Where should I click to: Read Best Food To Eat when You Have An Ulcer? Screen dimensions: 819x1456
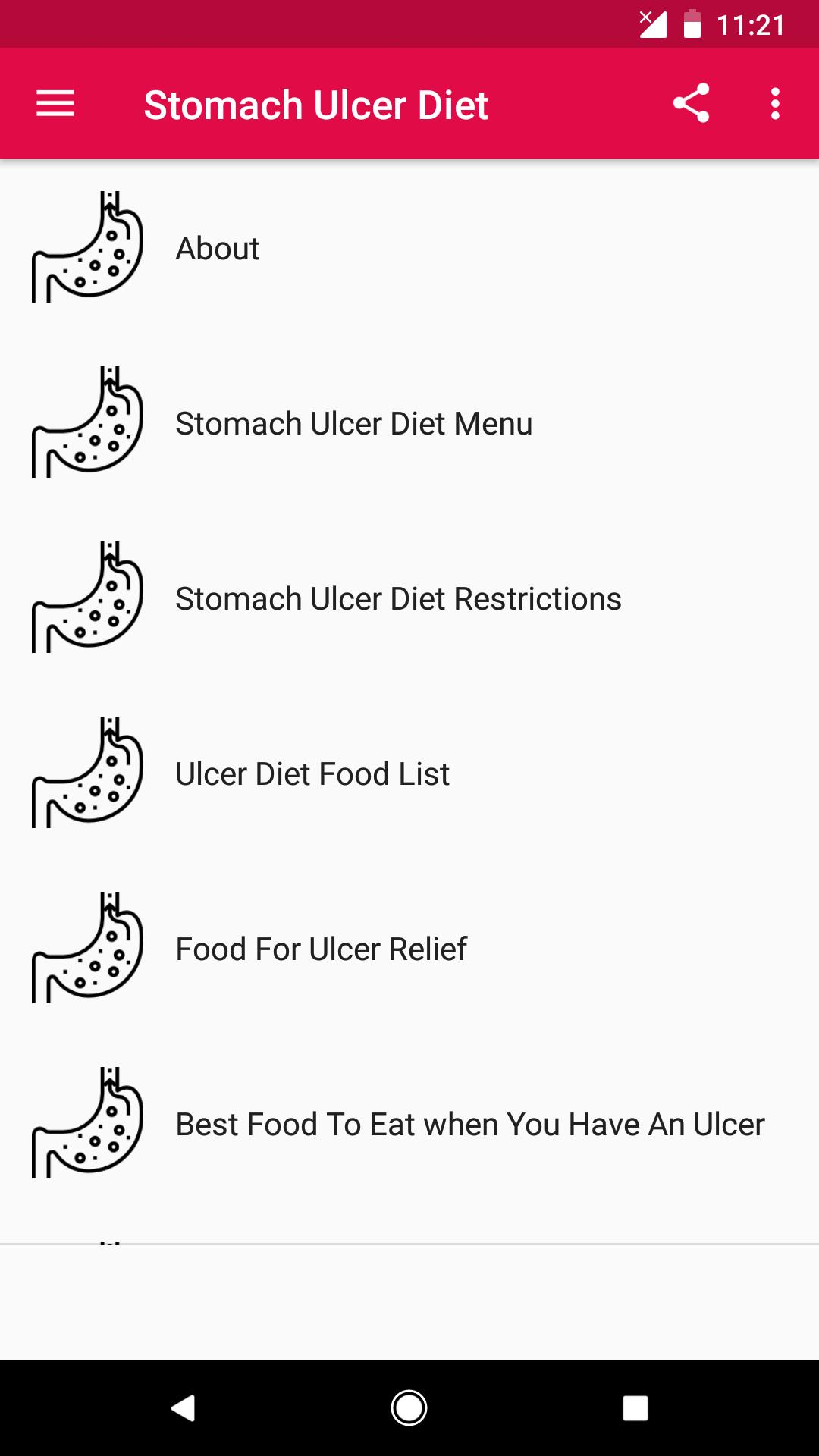[x=409, y=1123]
